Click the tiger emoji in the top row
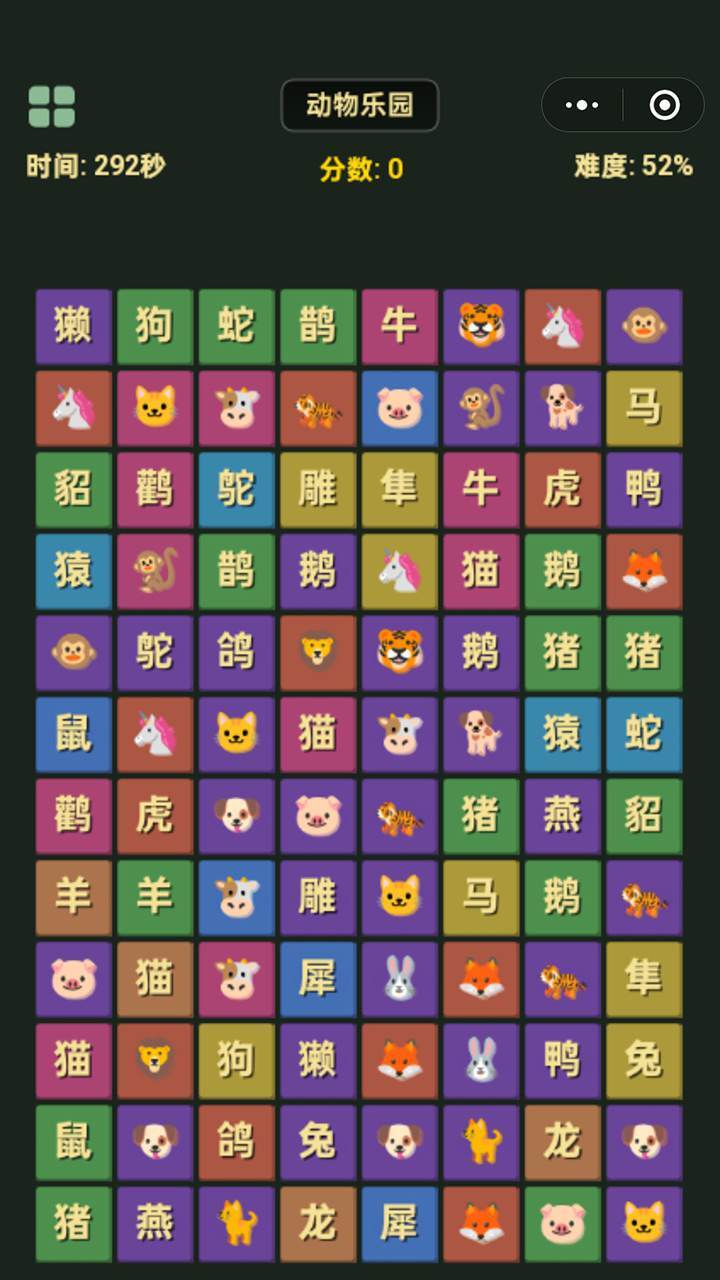 coord(481,327)
